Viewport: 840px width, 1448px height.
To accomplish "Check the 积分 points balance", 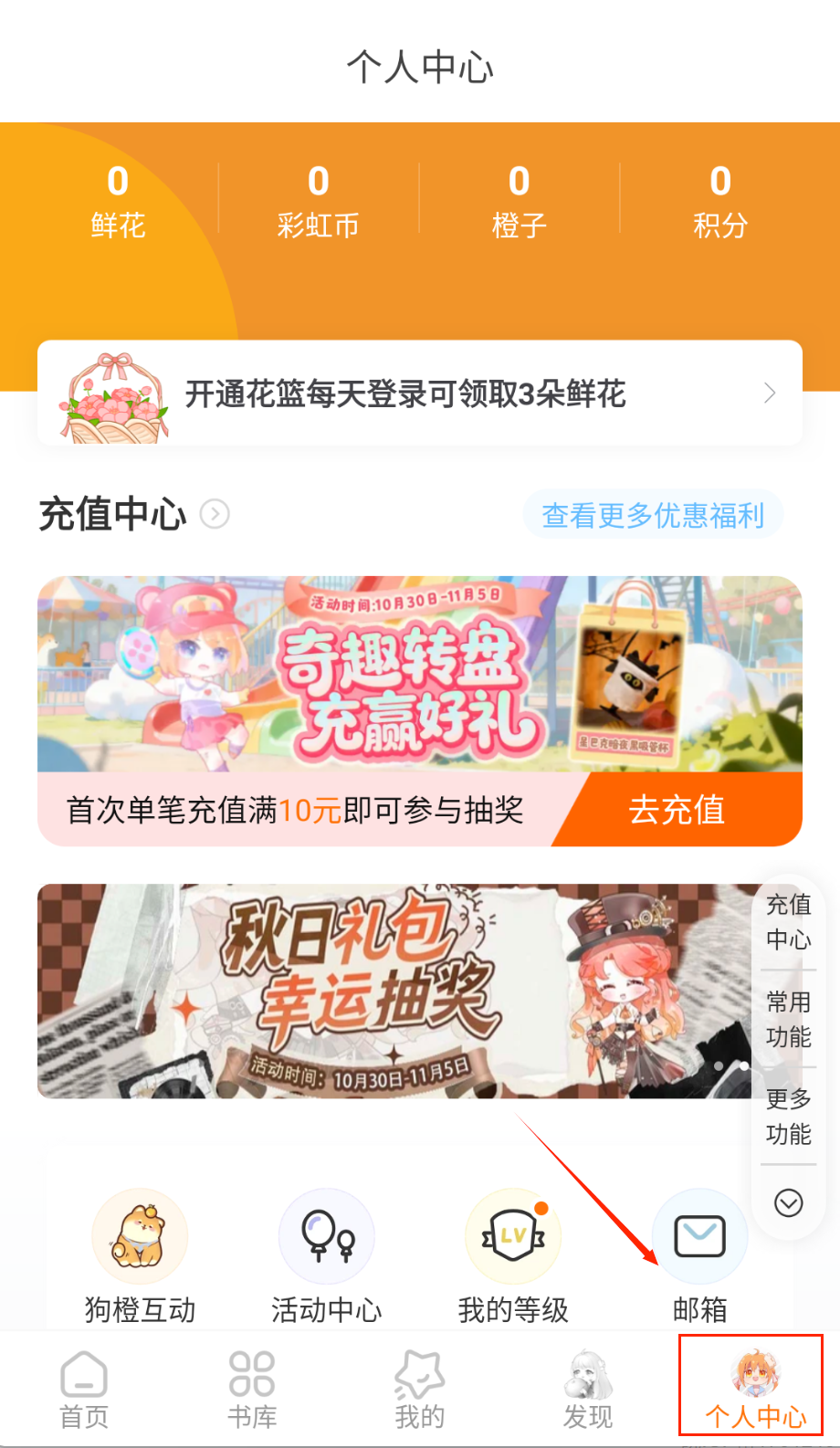I will coord(719,201).
